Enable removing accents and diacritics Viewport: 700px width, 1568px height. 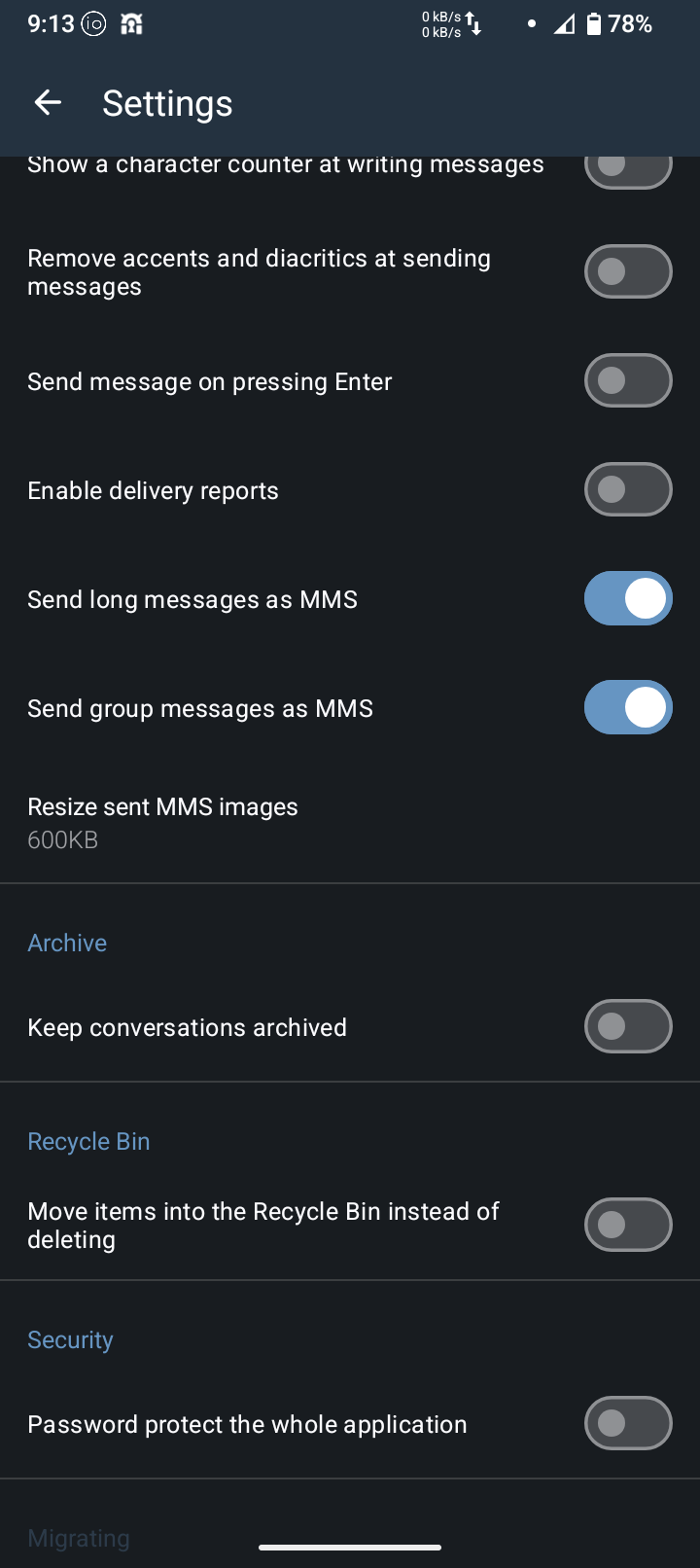(627, 271)
